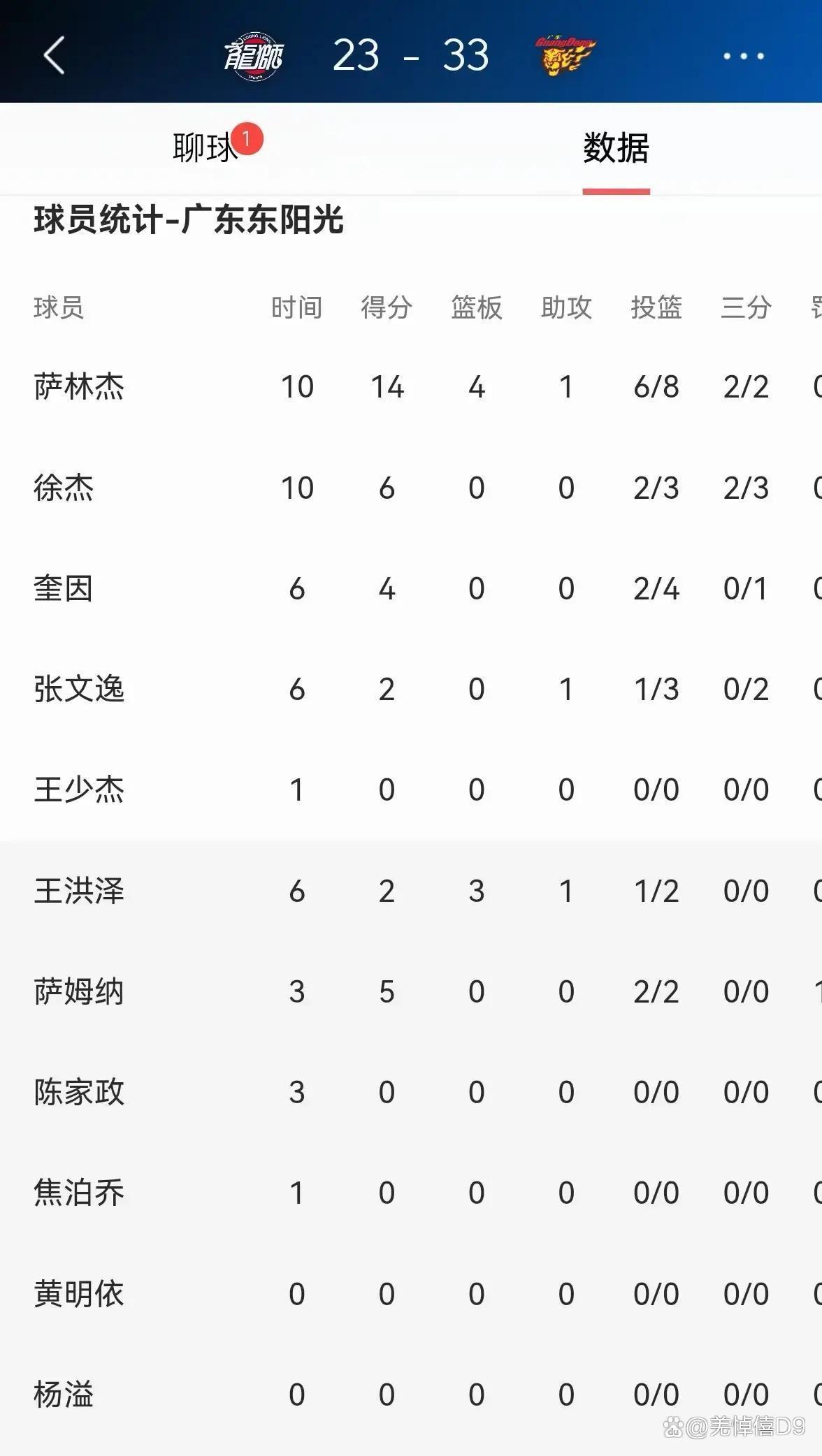
Task: Select the 数据 tab
Action: pyautogui.click(x=616, y=148)
